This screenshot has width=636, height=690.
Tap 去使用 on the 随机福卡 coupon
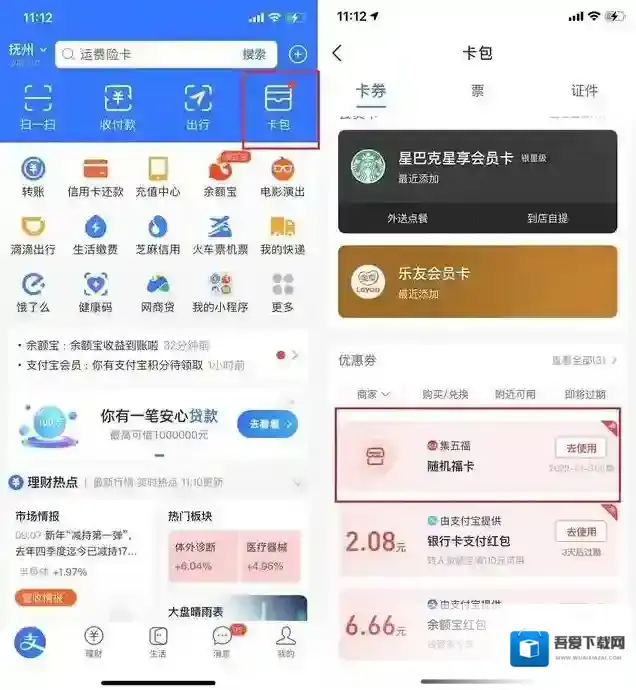click(580, 448)
